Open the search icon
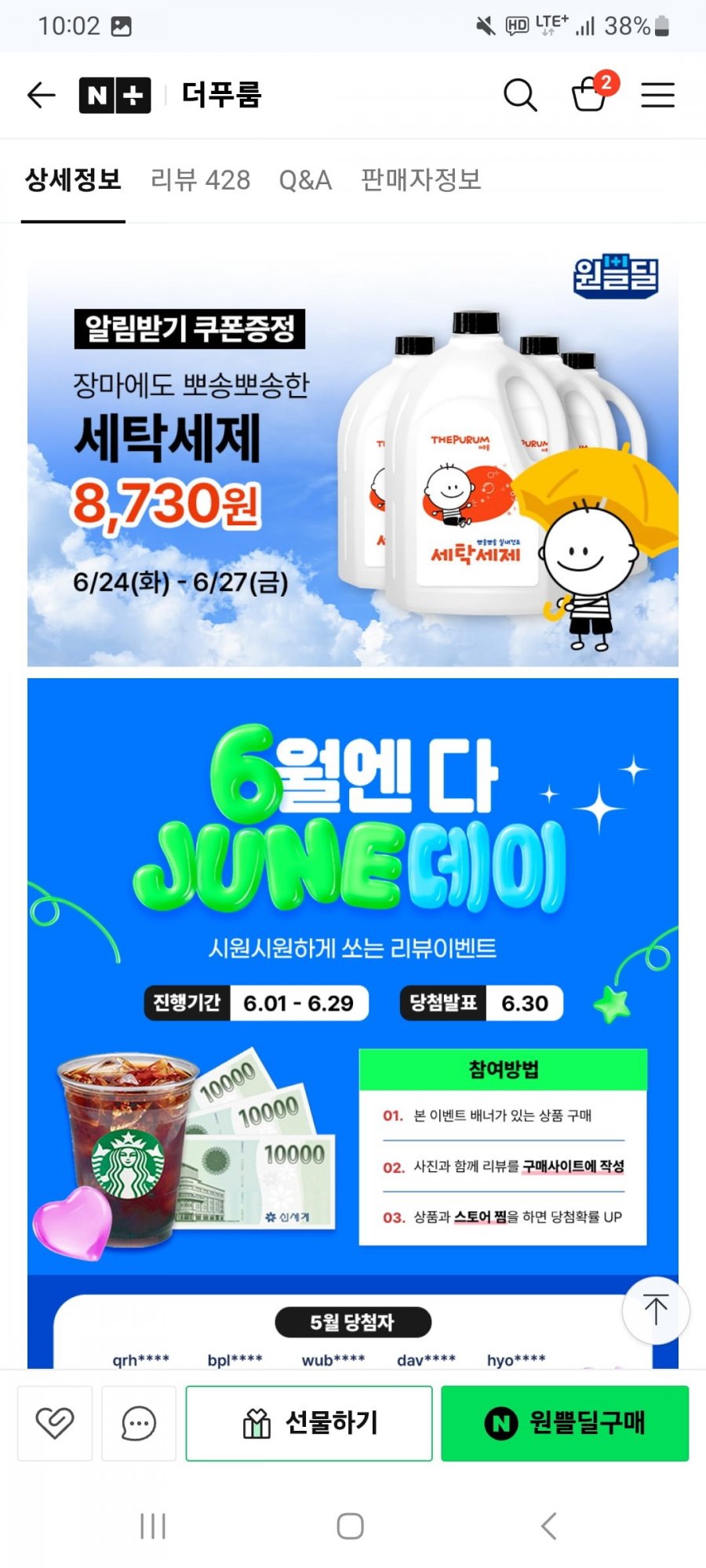 click(519, 96)
